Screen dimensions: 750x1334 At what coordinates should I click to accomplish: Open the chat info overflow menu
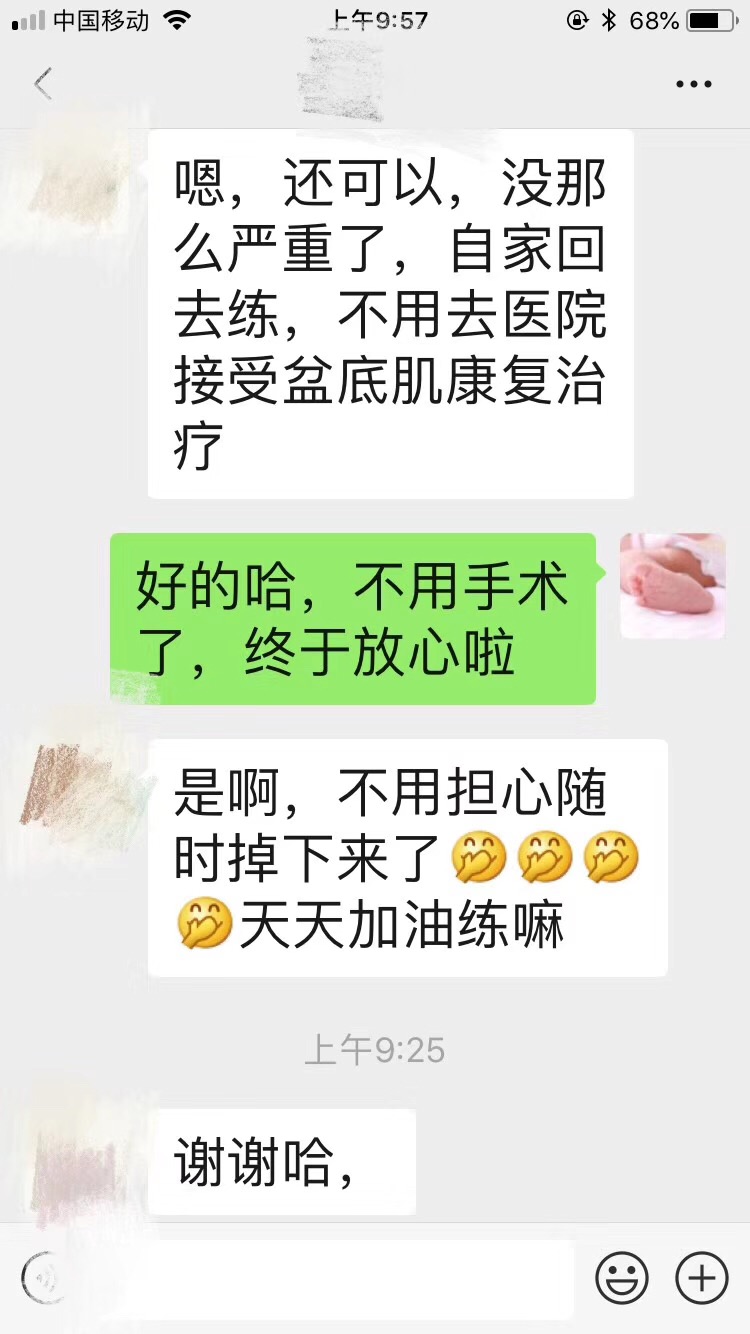[693, 85]
